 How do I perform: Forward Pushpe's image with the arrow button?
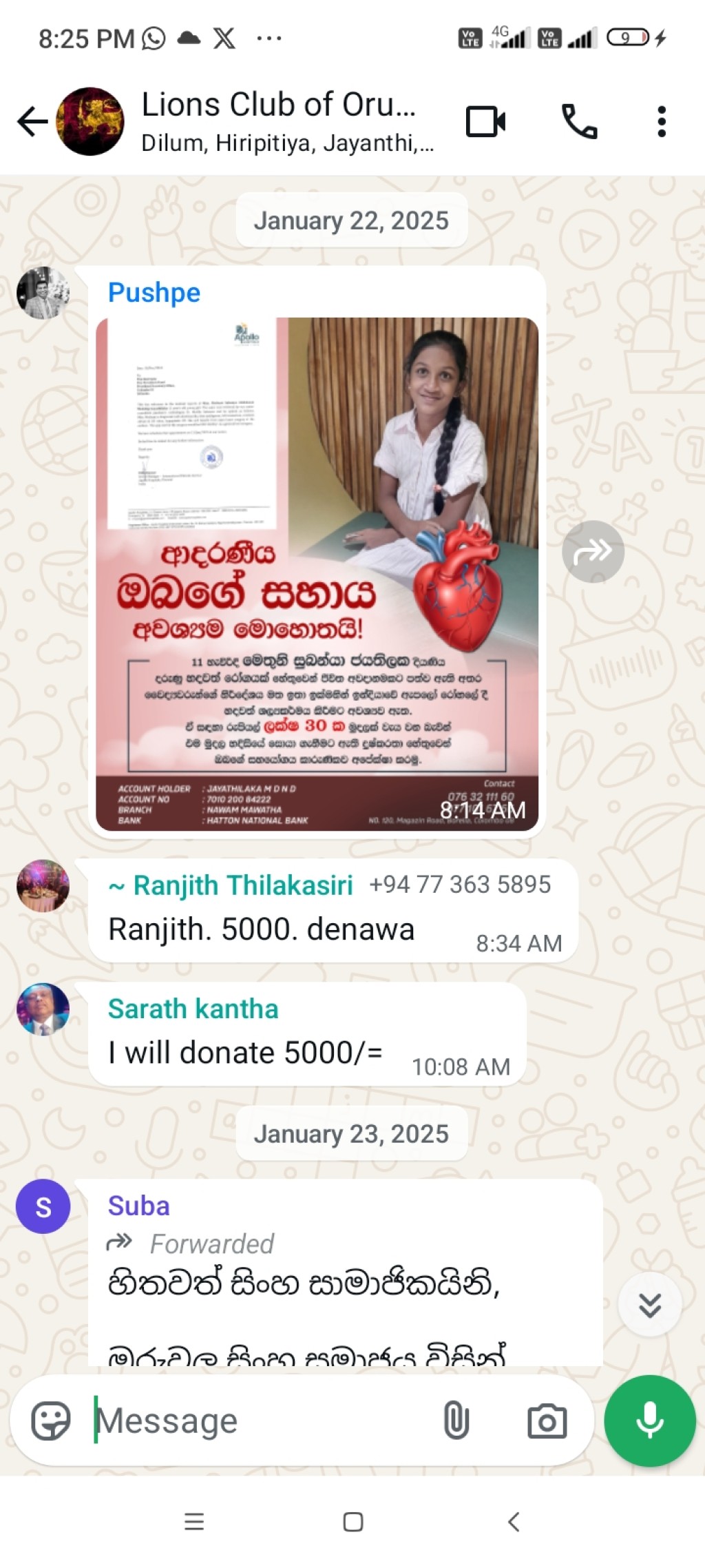[x=593, y=551]
